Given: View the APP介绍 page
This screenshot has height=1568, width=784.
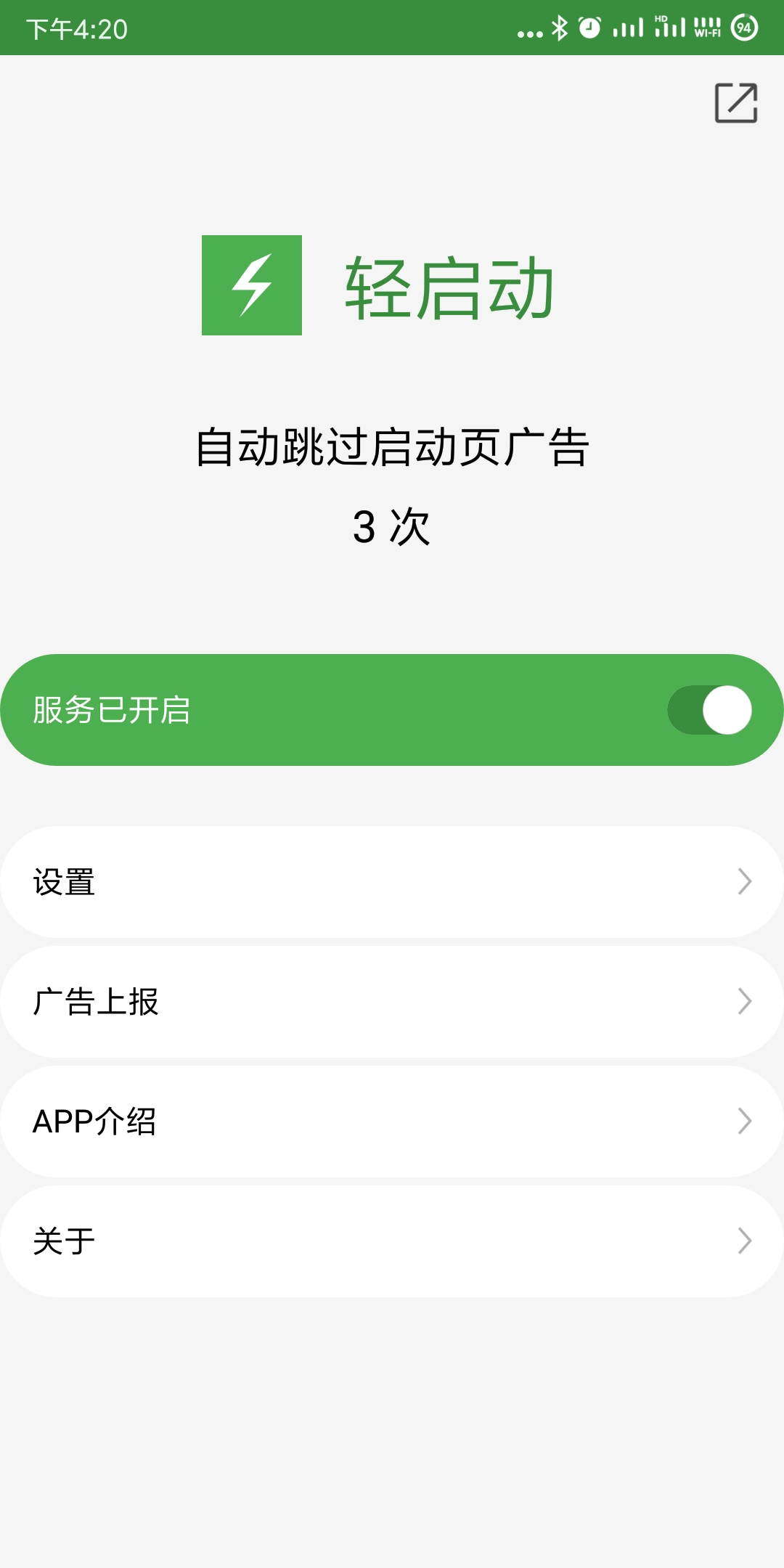Looking at the screenshot, I should pos(392,1122).
